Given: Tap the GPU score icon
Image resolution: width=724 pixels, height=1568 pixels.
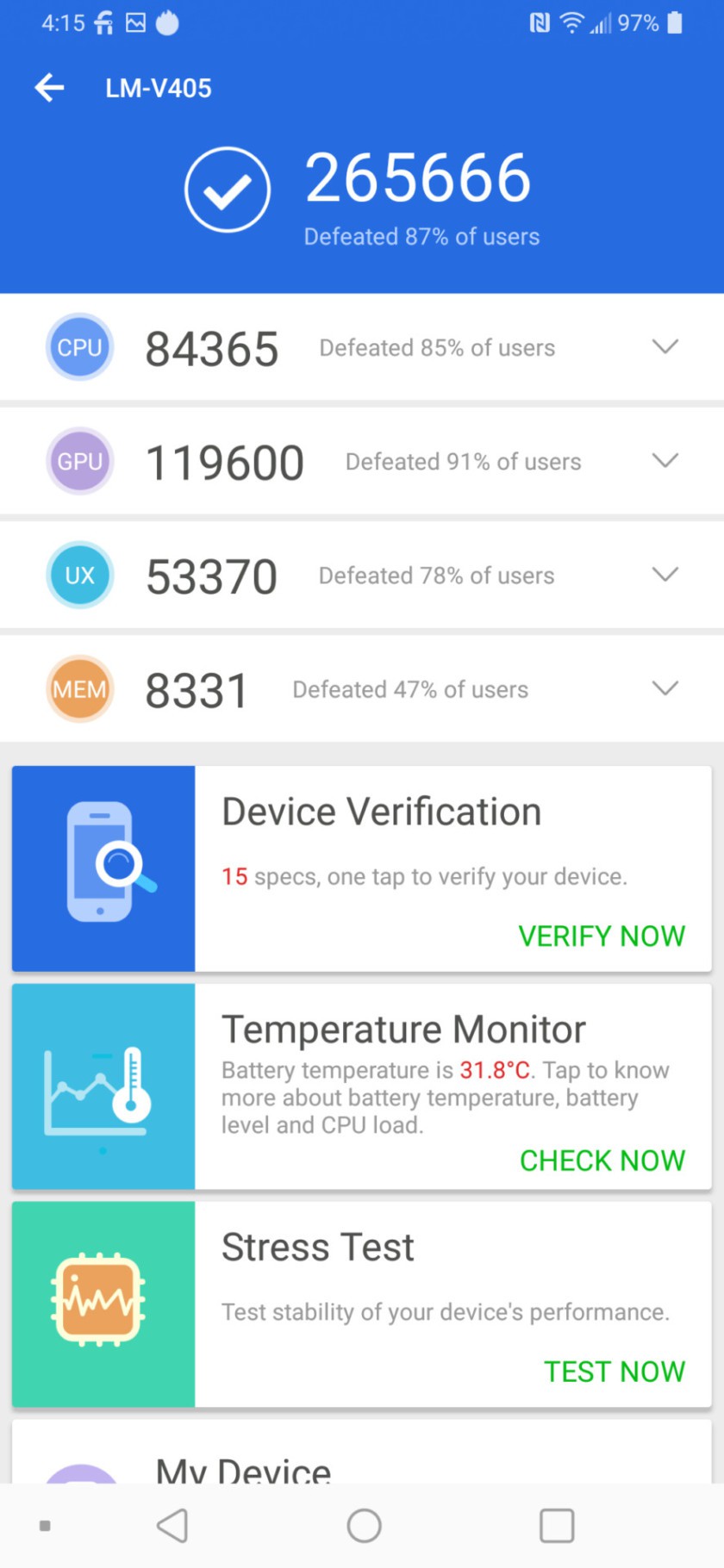Looking at the screenshot, I should [x=79, y=461].
